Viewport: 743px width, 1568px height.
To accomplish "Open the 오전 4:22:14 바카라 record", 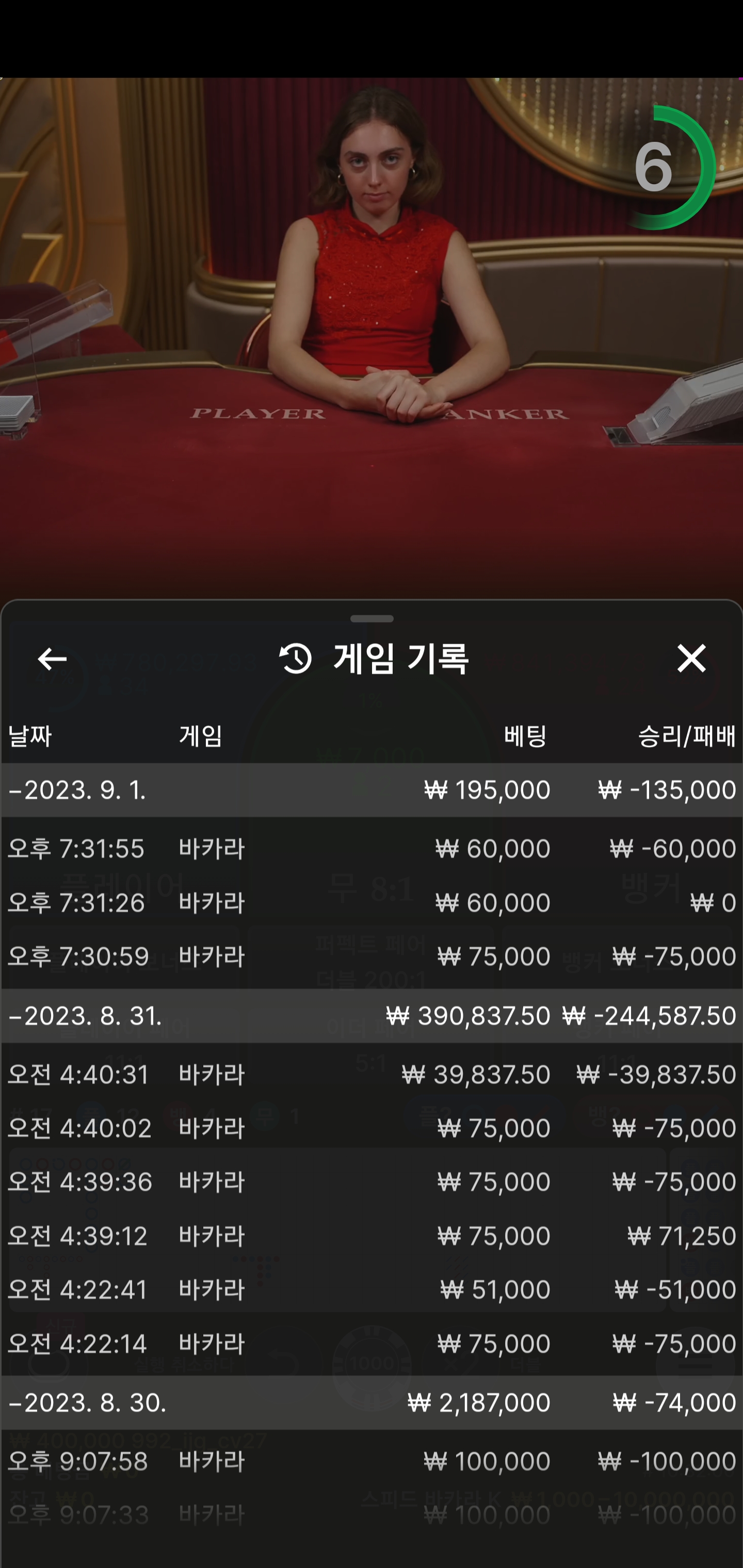I will point(372,1344).
